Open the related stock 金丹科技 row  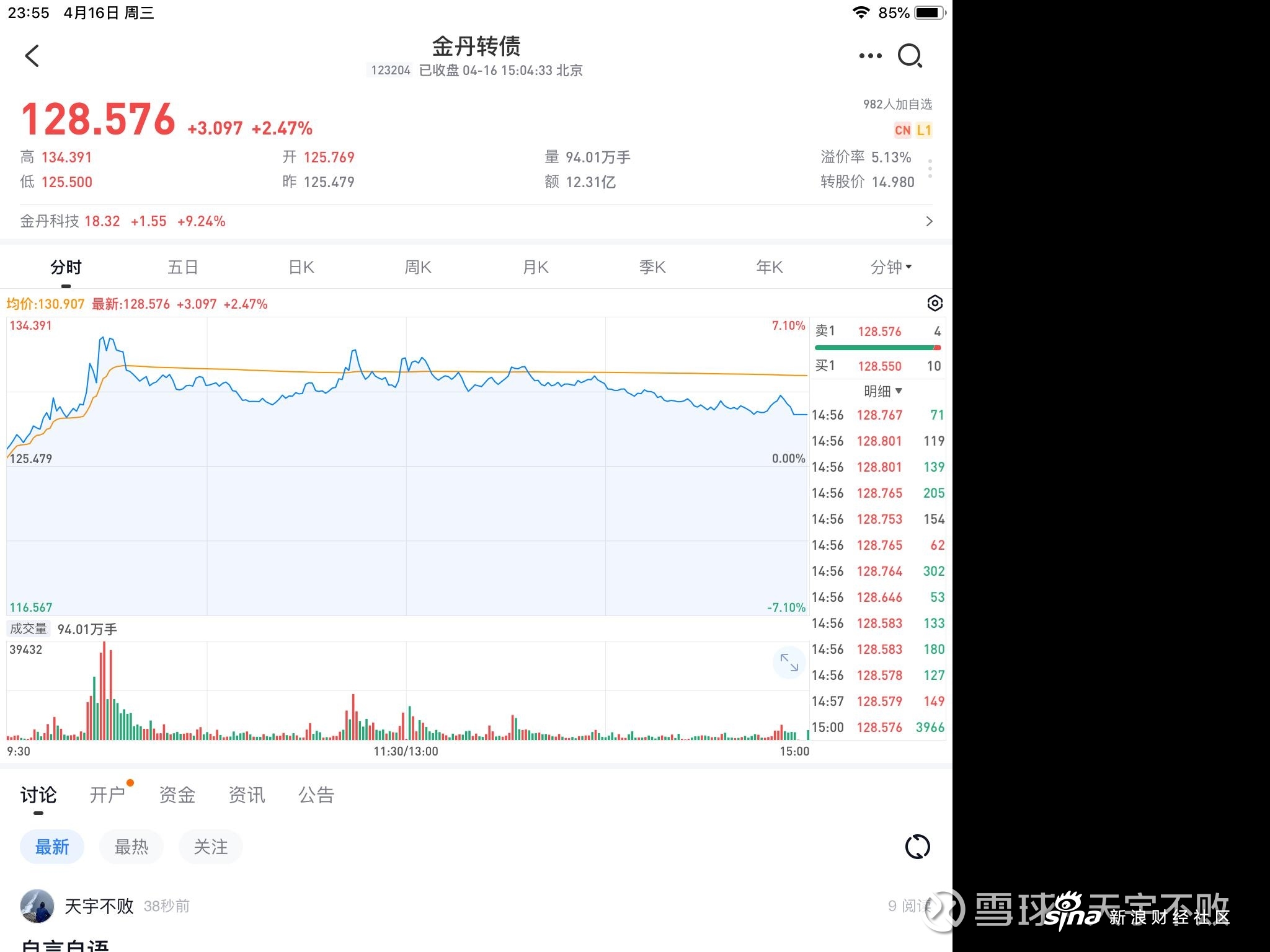click(x=475, y=221)
